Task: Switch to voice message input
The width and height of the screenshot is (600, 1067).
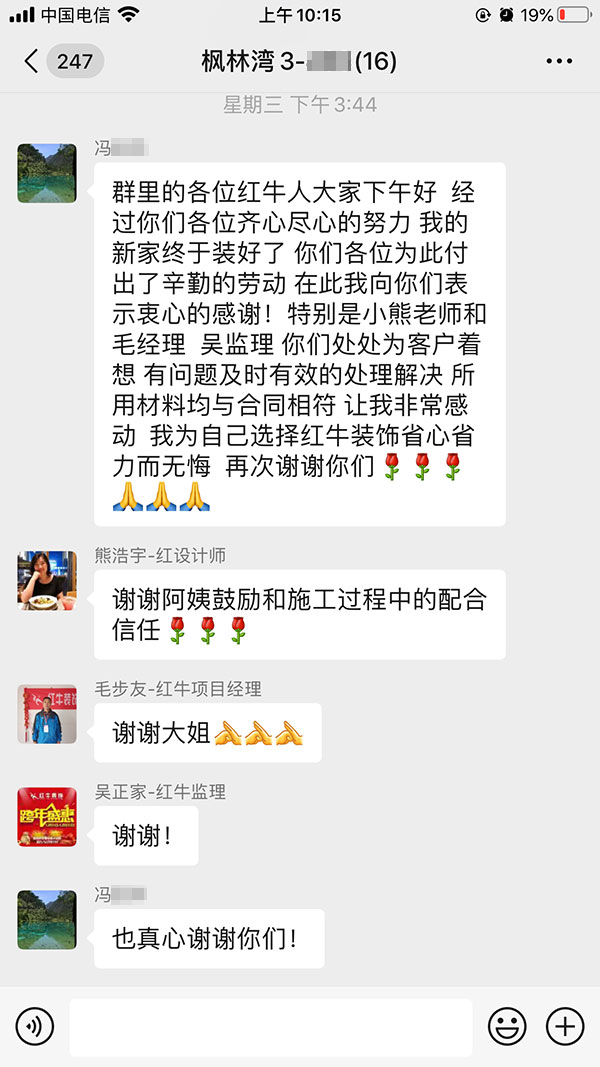Action: pos(34,1026)
